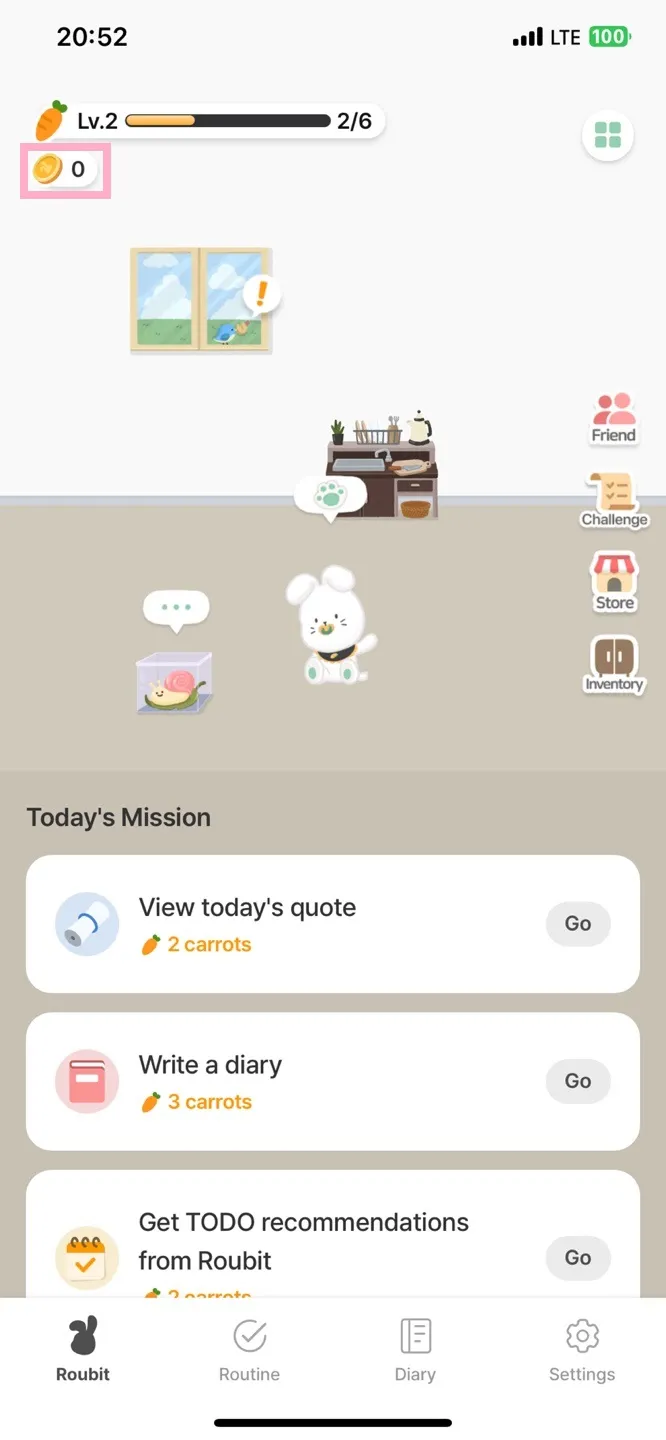Open the Challenge list
The width and height of the screenshot is (666, 1440).
(614, 500)
